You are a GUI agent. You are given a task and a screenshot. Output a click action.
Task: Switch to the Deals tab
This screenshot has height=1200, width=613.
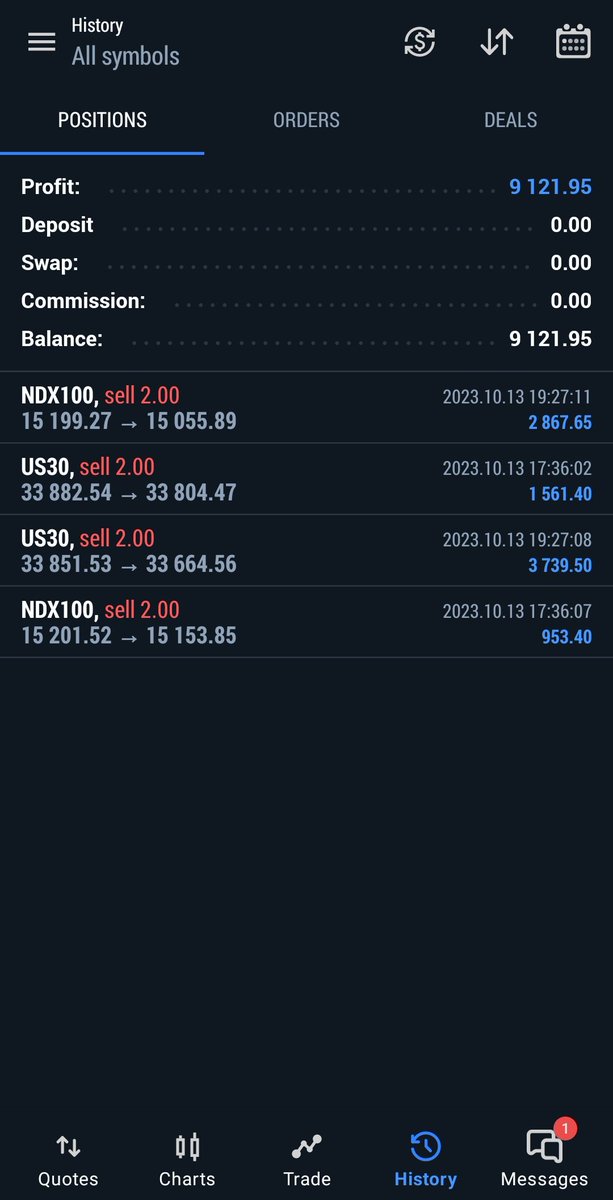[x=510, y=120]
